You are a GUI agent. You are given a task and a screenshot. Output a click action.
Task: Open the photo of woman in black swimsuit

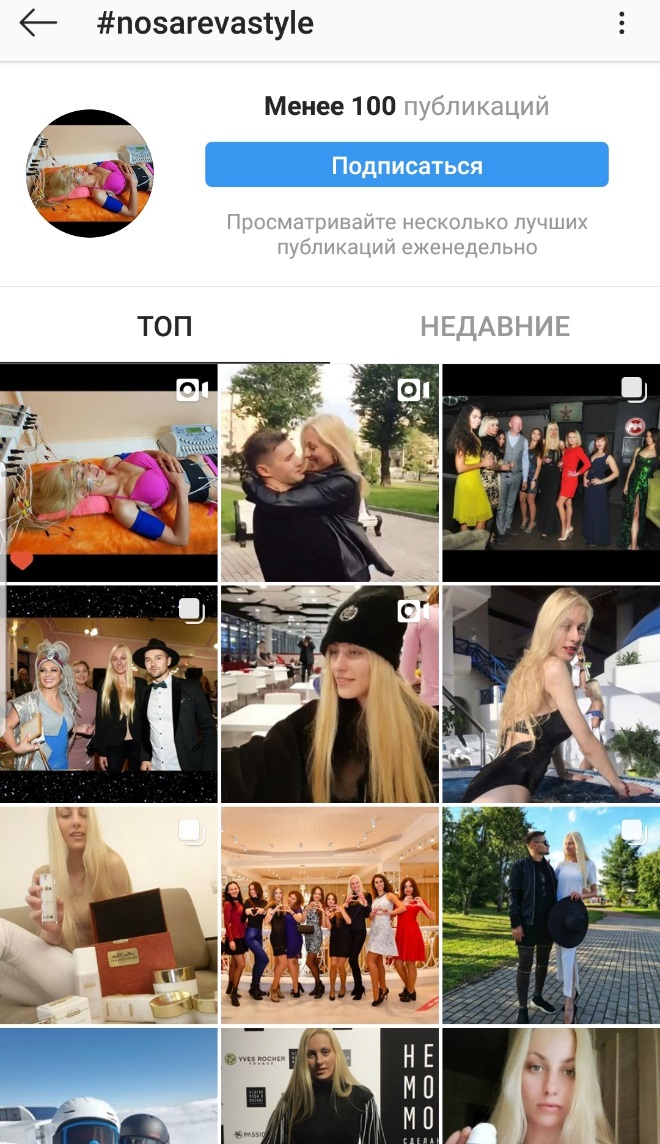[551, 694]
